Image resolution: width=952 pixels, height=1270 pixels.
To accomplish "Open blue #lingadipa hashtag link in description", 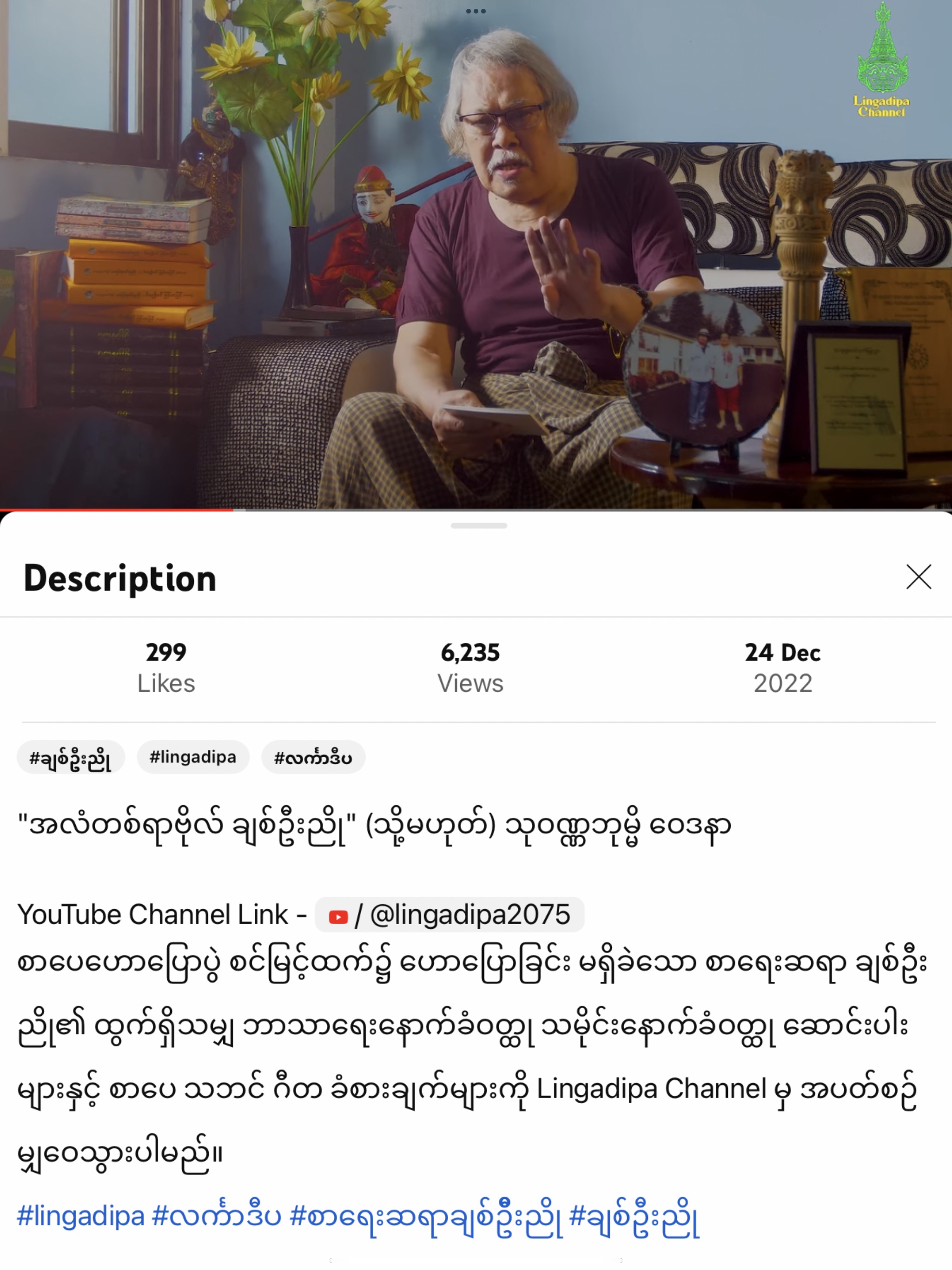I will coord(80,1216).
